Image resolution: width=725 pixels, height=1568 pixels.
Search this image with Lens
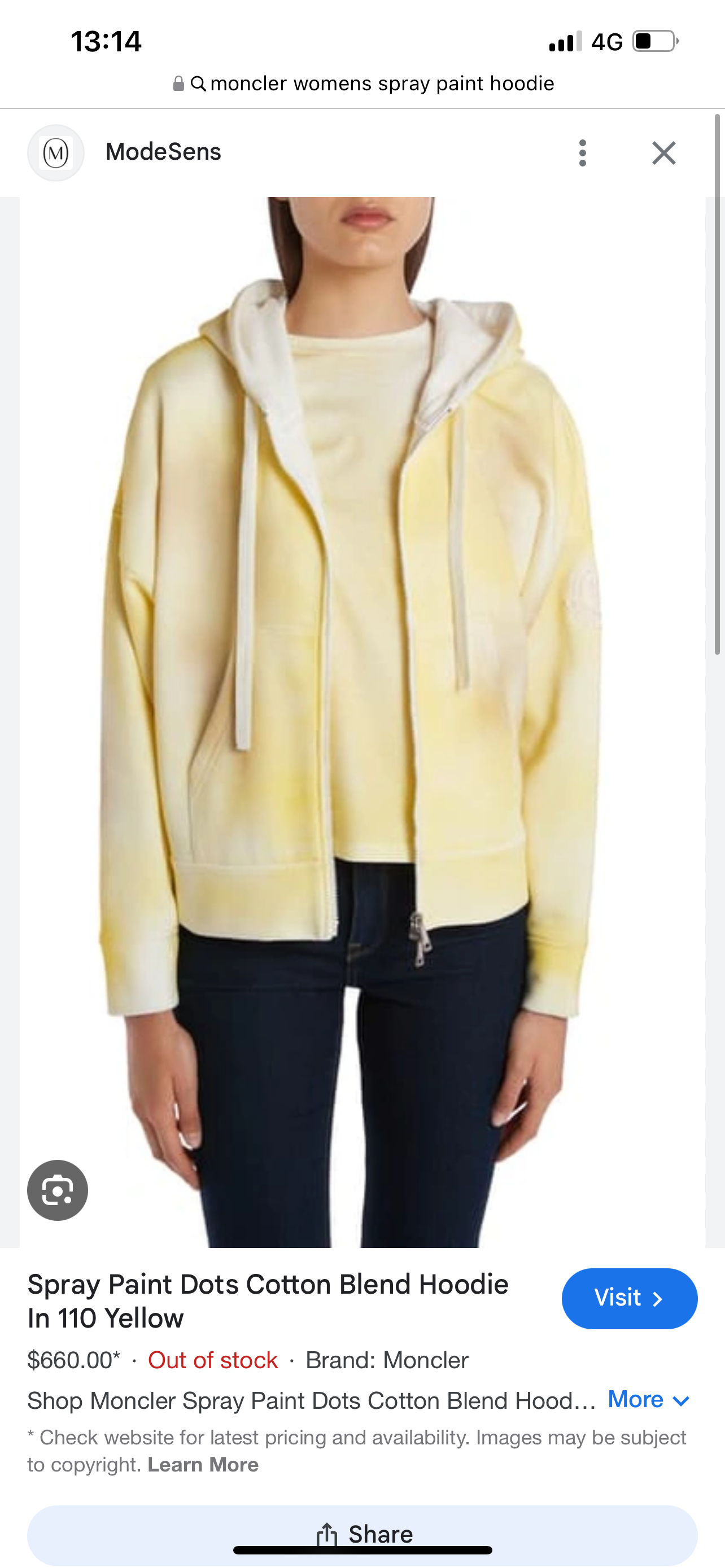point(58,1190)
